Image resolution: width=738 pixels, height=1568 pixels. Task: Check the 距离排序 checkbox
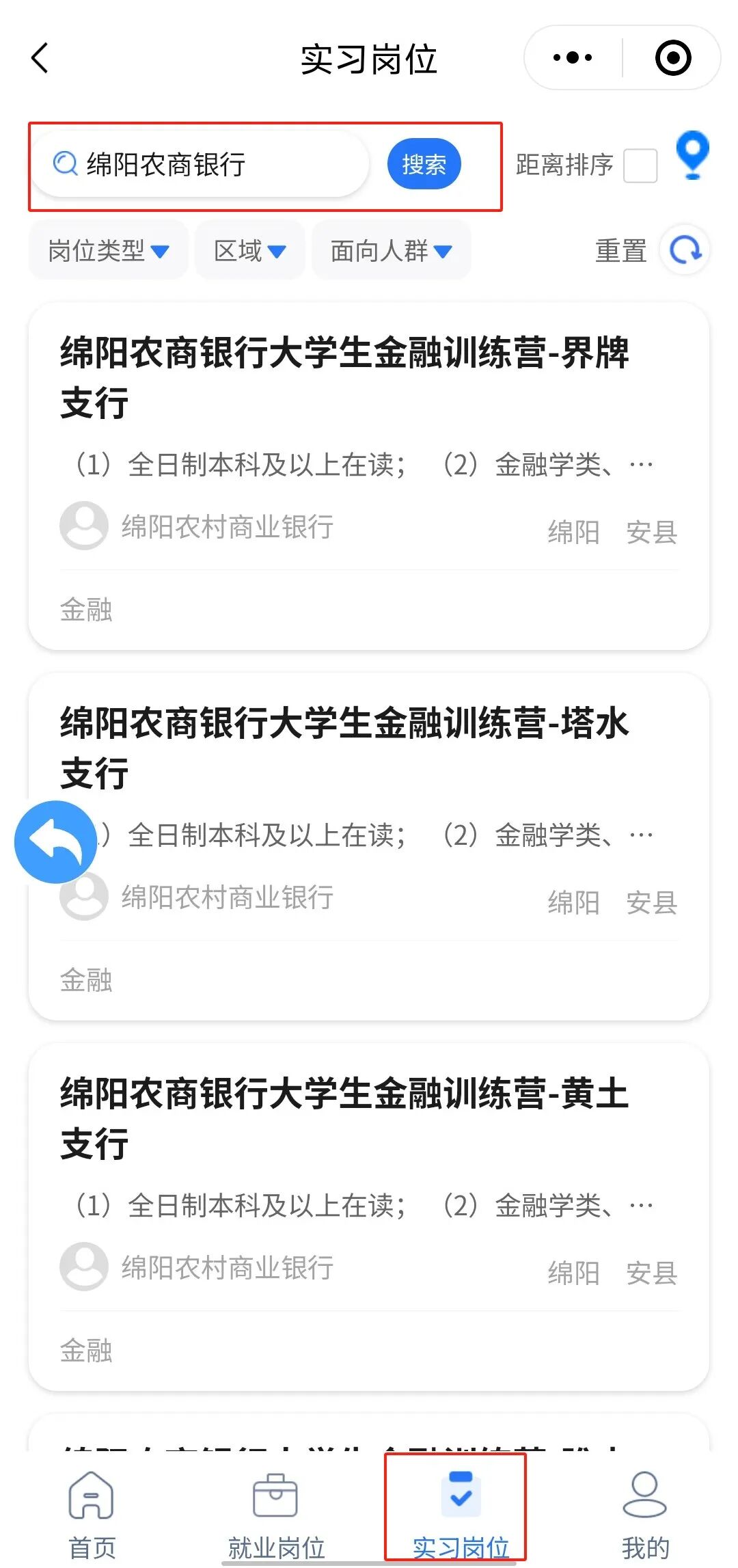pyautogui.click(x=640, y=165)
